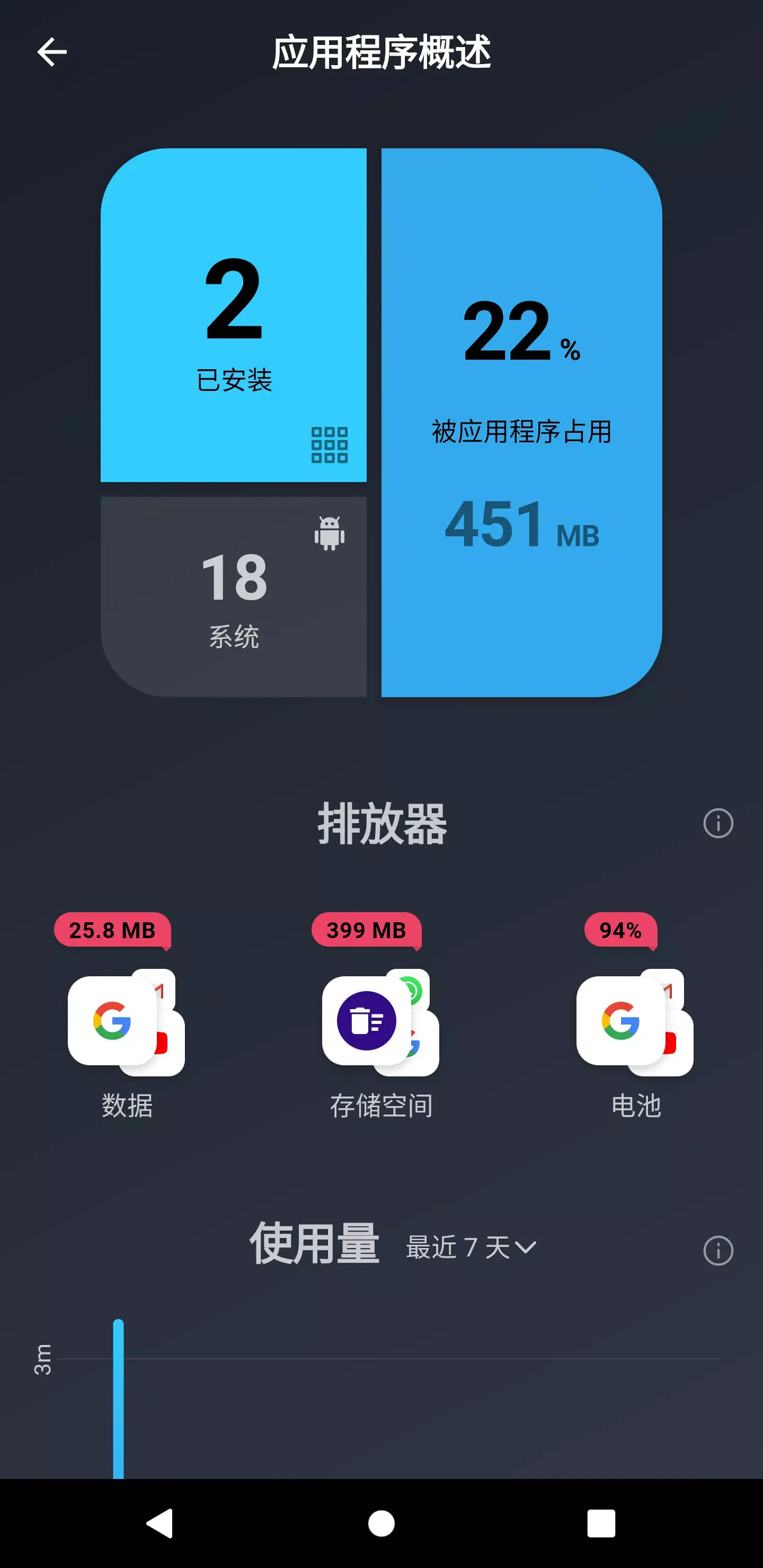The height and width of the screenshot is (1568, 763).
Task: Tap the 399 MB badge above 存储空间
Action: tap(366, 930)
